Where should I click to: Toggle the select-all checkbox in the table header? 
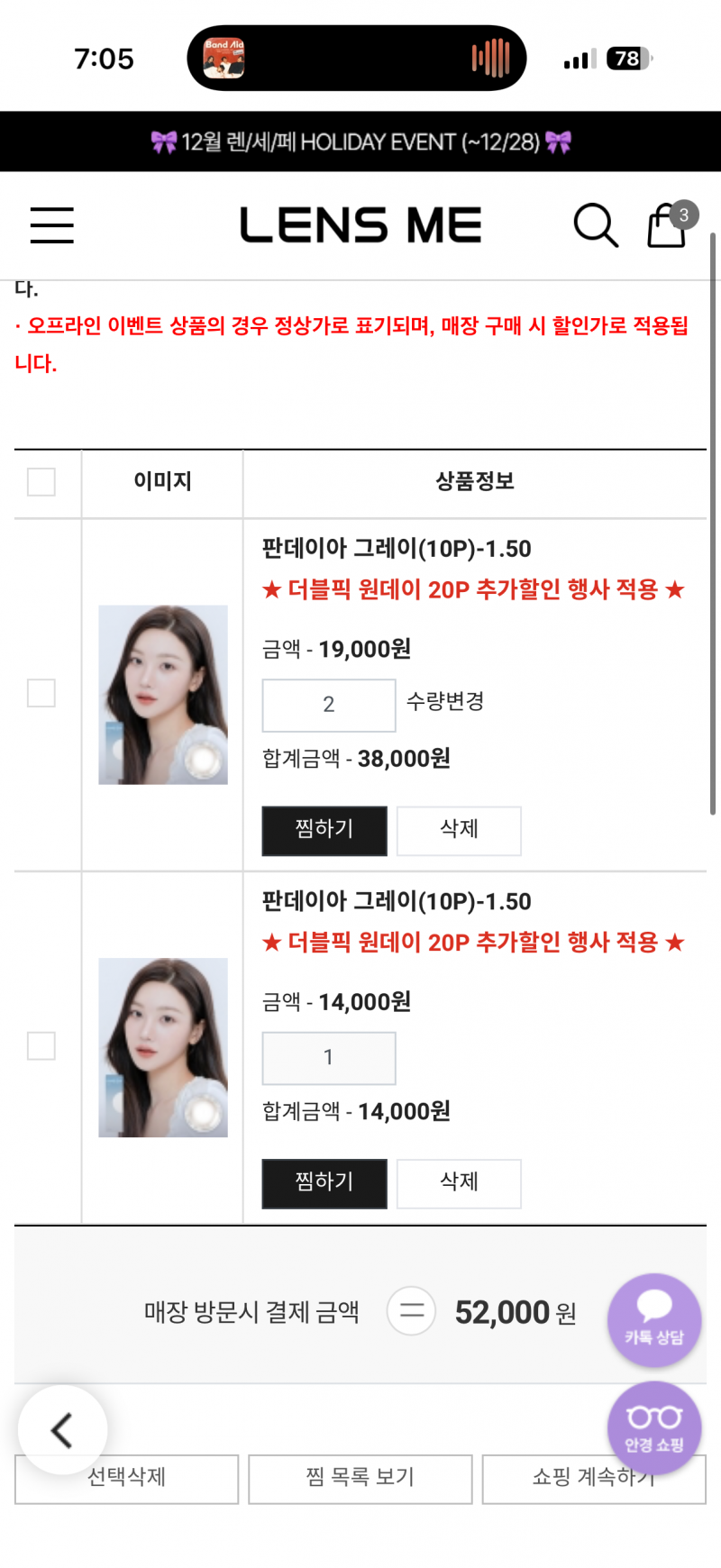40,483
